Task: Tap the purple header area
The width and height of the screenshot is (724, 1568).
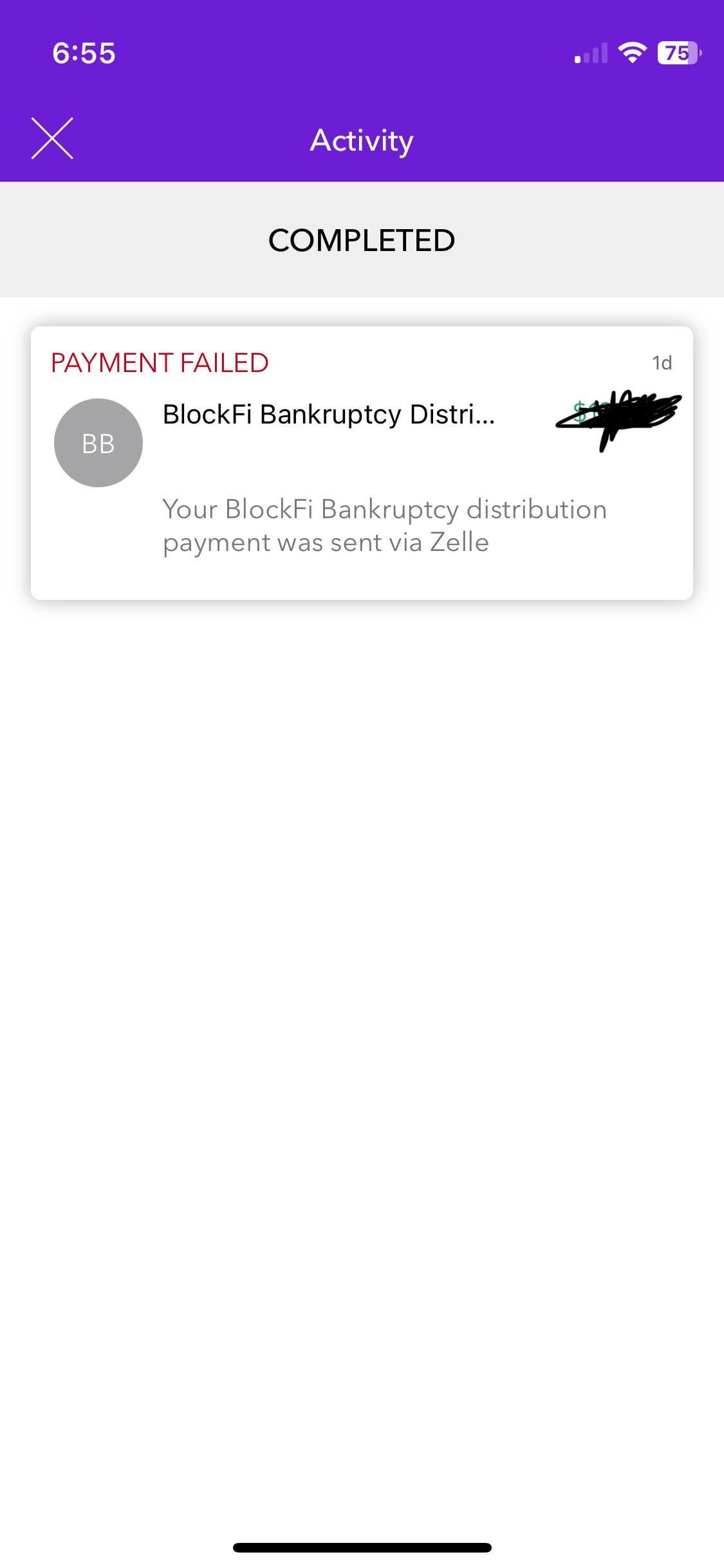Action: point(362,90)
